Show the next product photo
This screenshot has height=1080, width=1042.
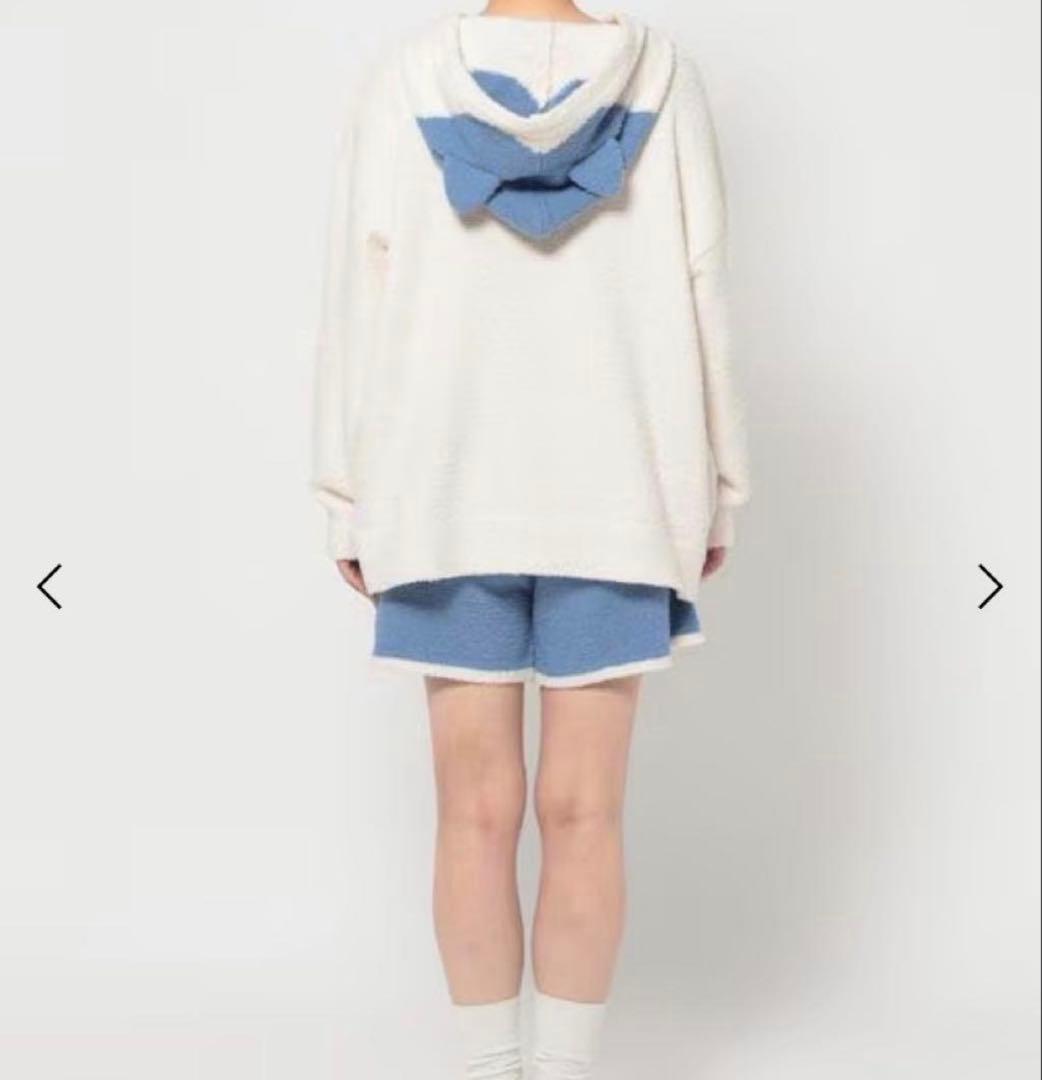point(989,586)
